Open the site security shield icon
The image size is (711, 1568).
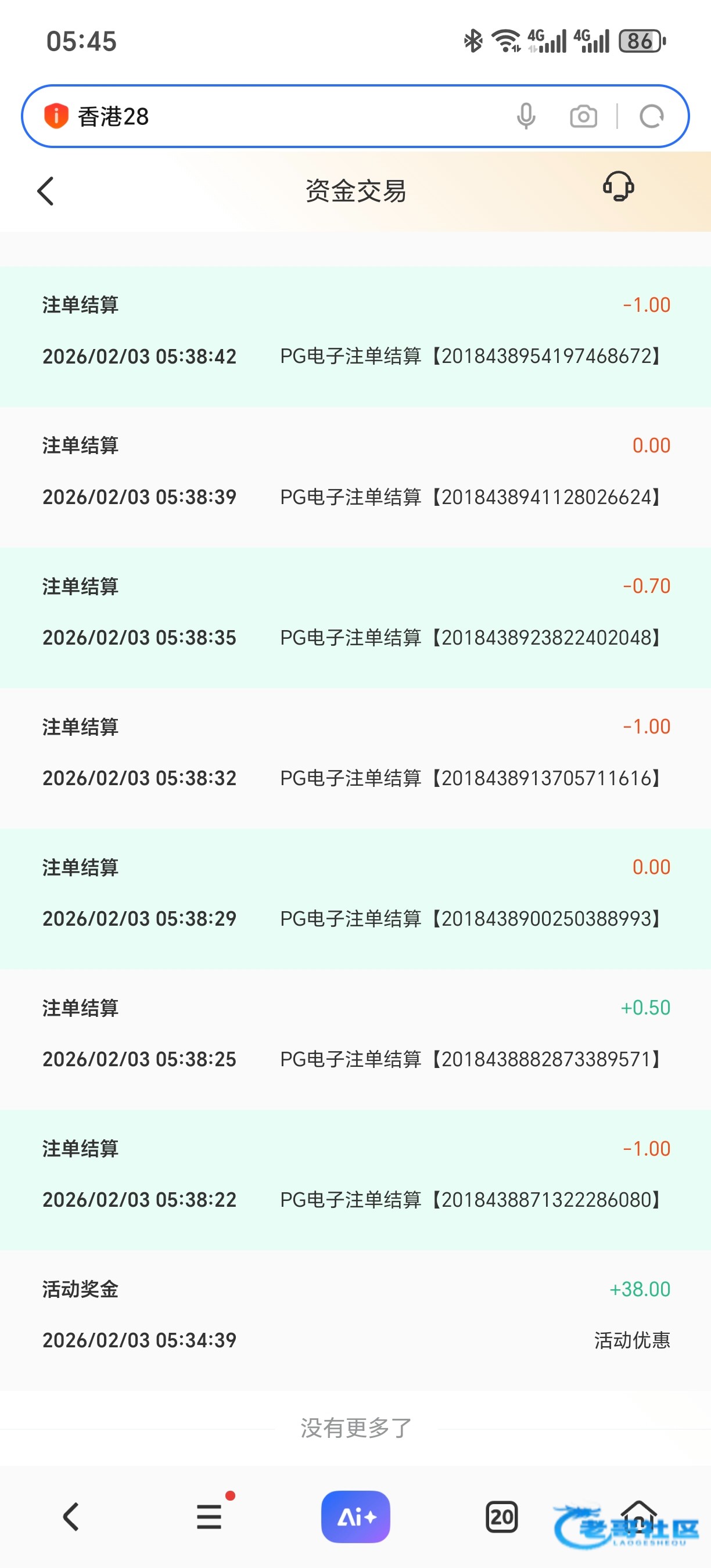[56, 116]
